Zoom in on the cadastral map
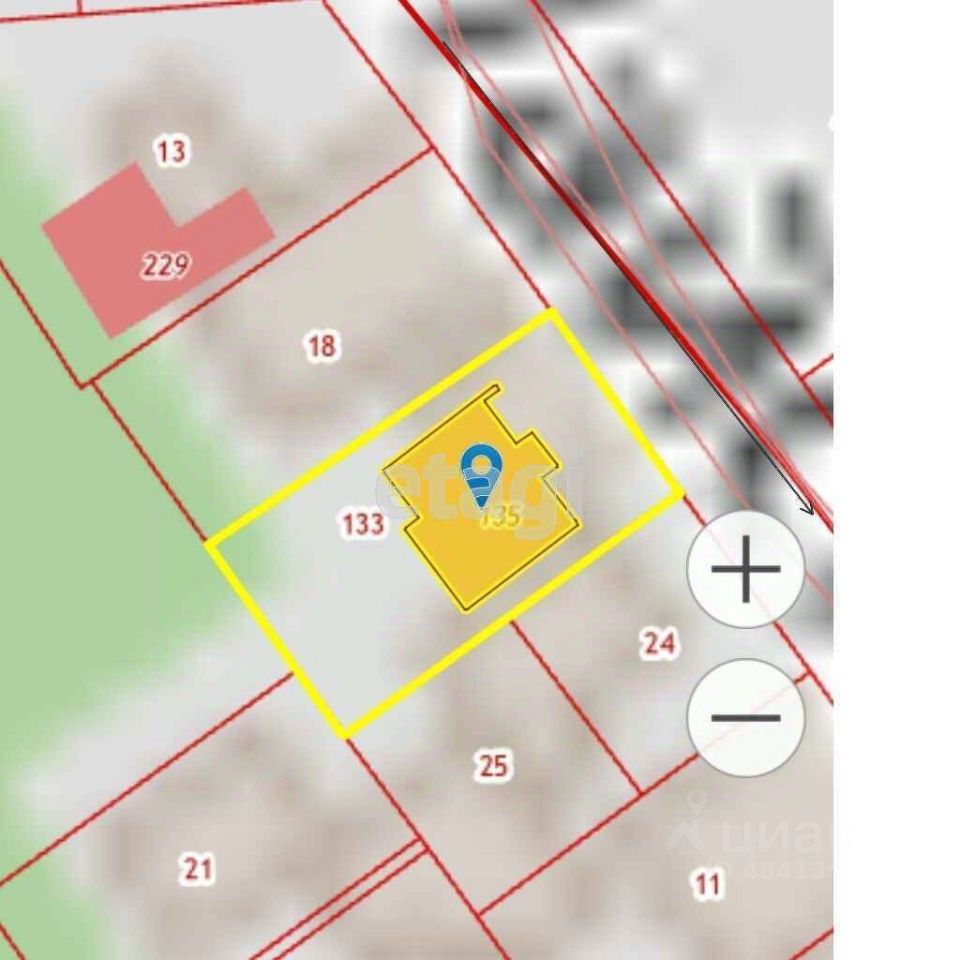The width and height of the screenshot is (960, 960). (746, 569)
